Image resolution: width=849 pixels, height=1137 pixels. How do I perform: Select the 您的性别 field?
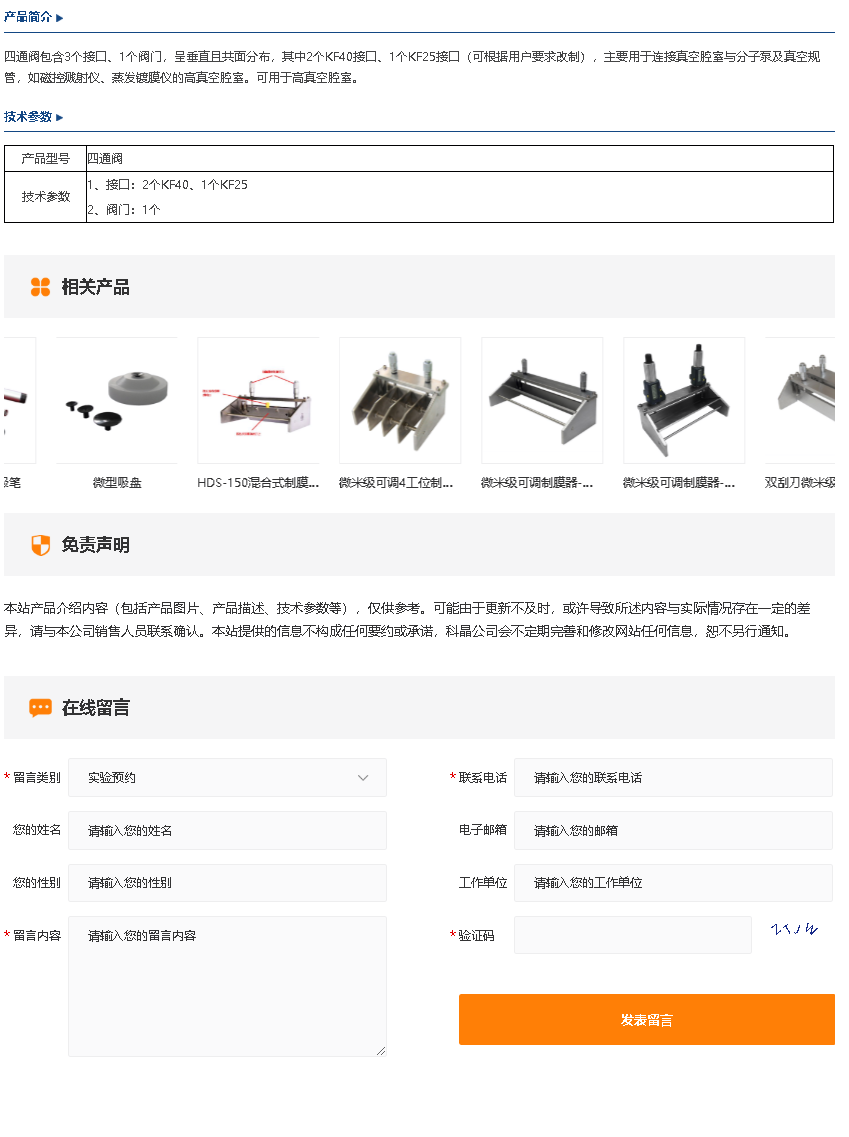[x=227, y=884]
